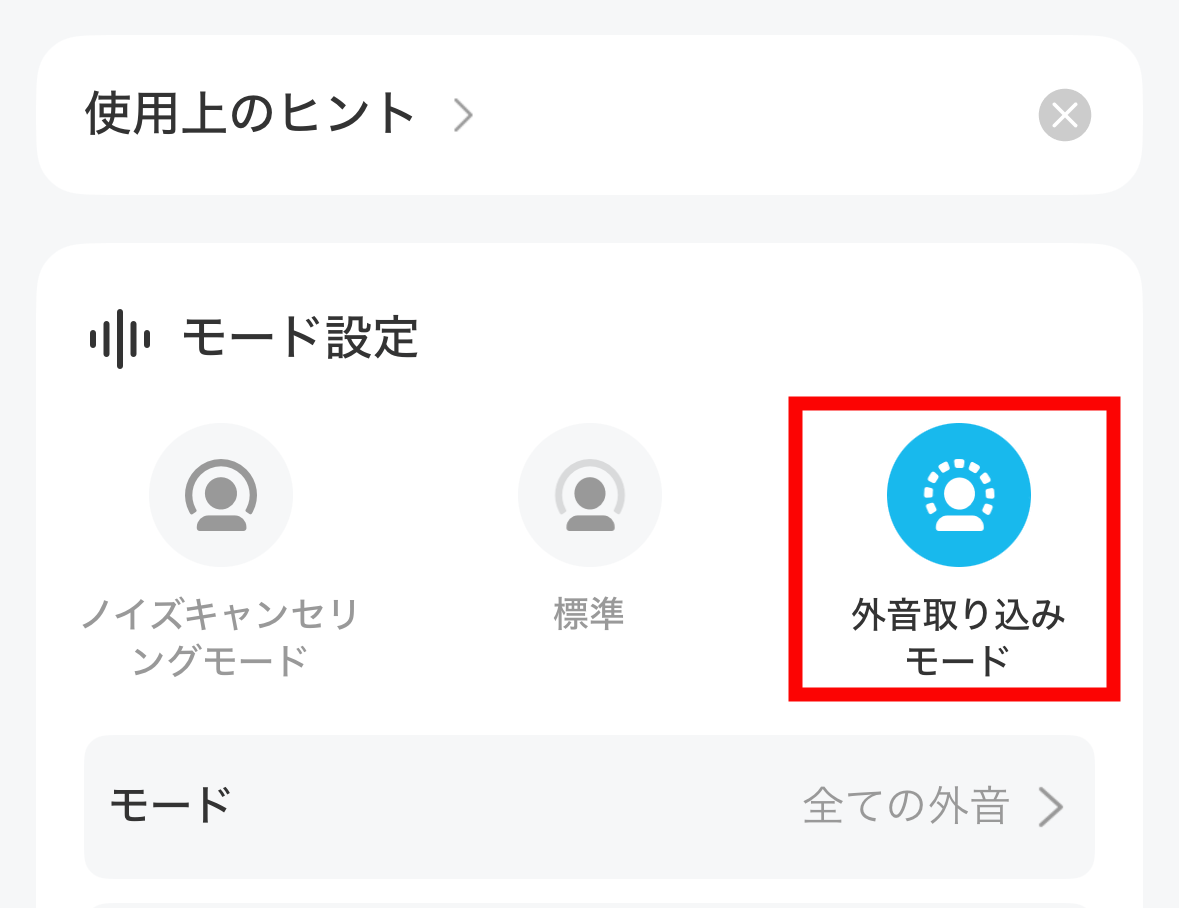Select ノイズキャンセリングモード
1179x908 pixels.
(x=221, y=495)
